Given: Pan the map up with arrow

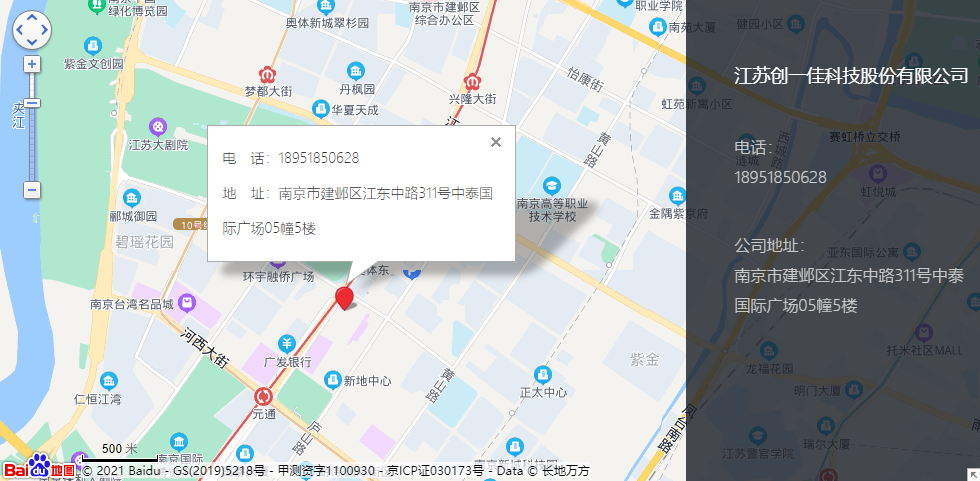Looking at the screenshot, I should coord(31,18).
